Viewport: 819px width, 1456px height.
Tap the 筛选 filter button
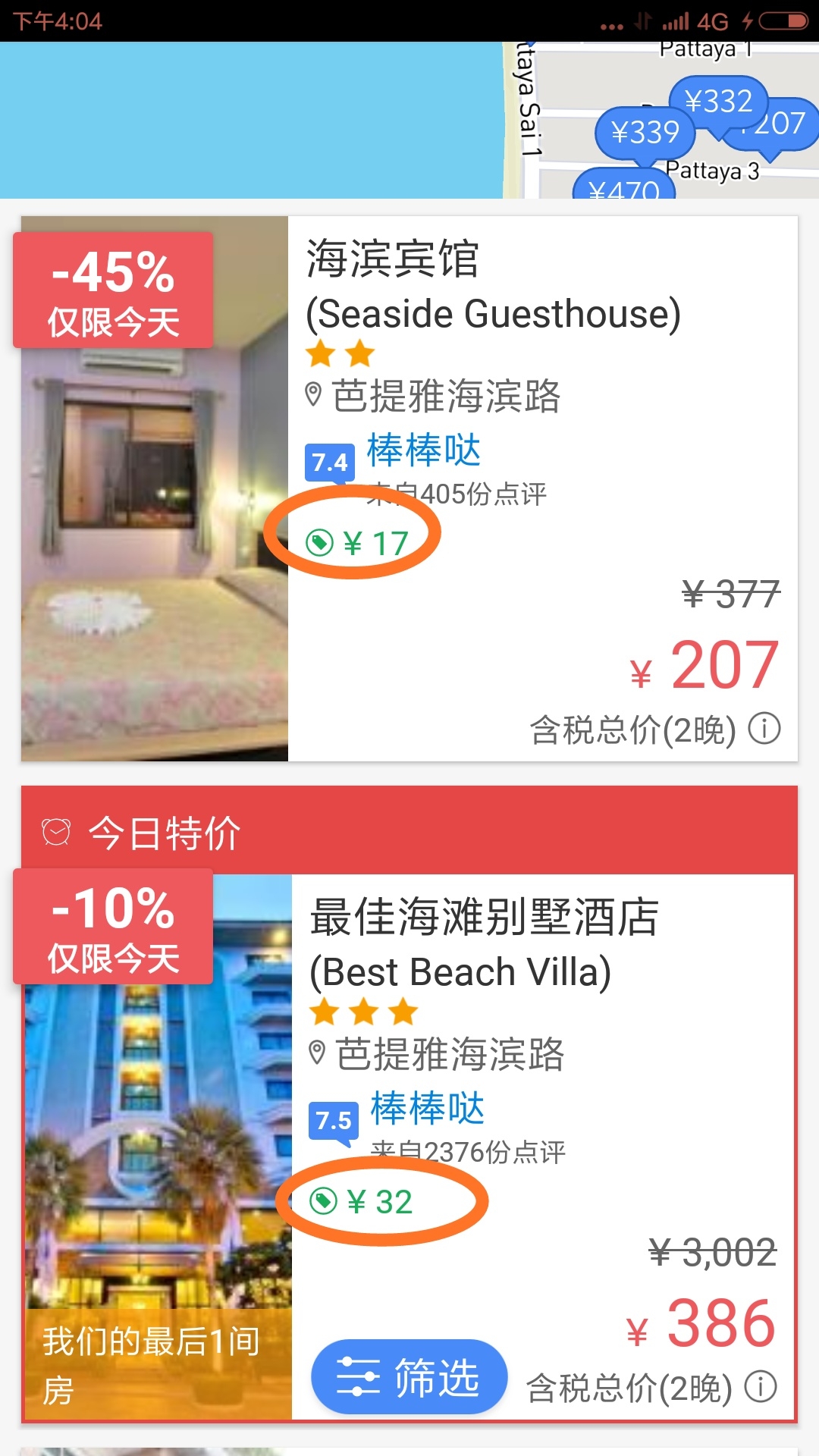coord(409,1376)
